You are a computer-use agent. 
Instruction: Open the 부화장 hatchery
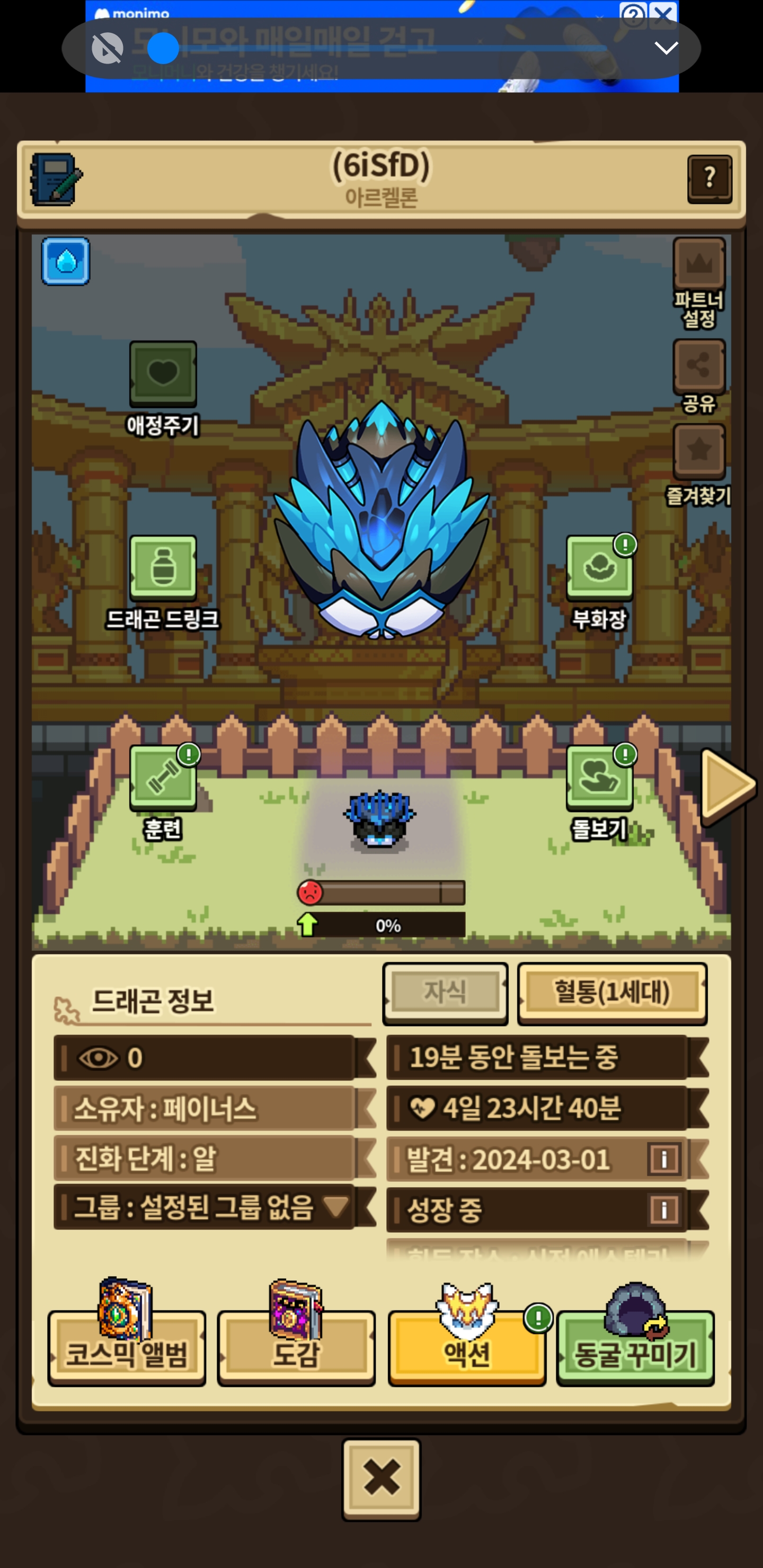pyautogui.click(x=599, y=582)
